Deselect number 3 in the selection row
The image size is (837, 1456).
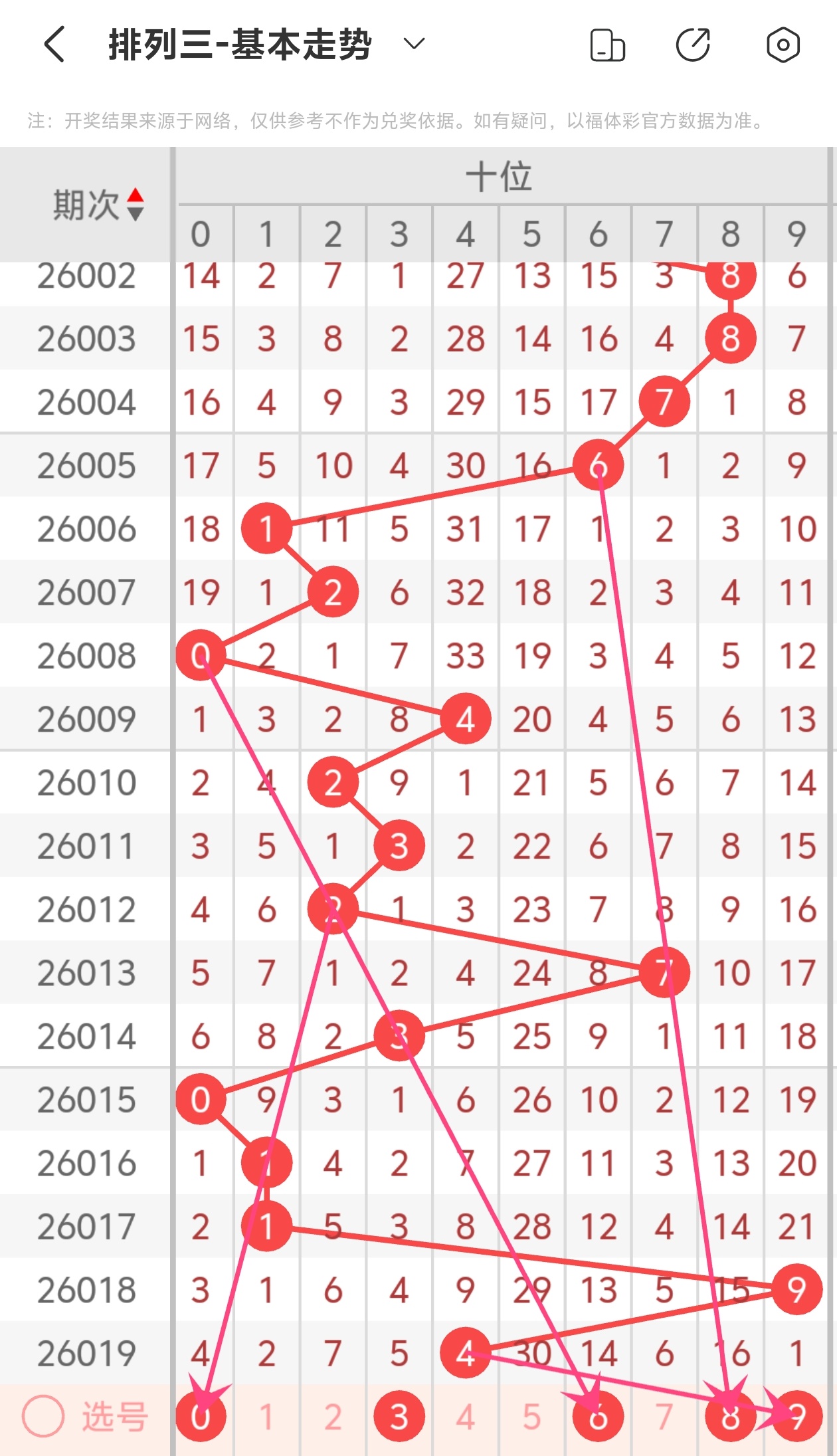[x=399, y=1416]
